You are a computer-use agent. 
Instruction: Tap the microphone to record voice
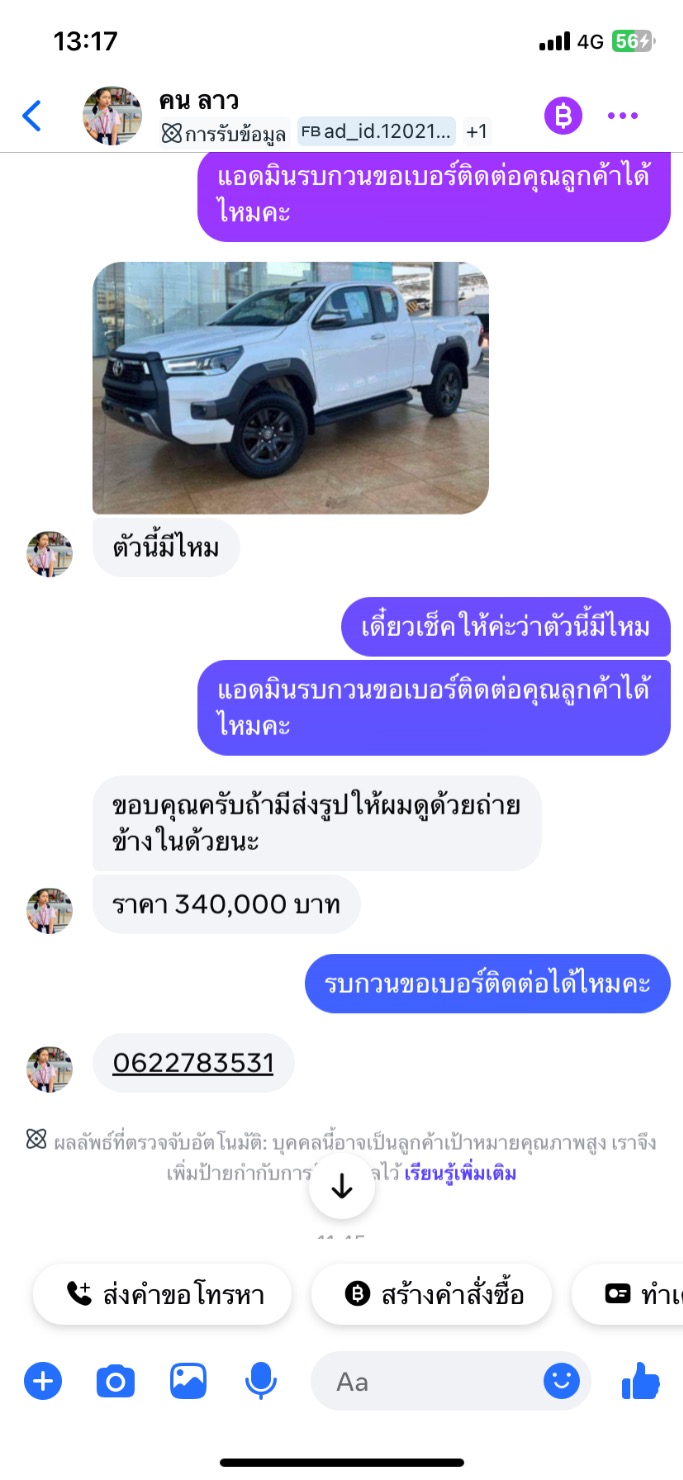[261, 1381]
